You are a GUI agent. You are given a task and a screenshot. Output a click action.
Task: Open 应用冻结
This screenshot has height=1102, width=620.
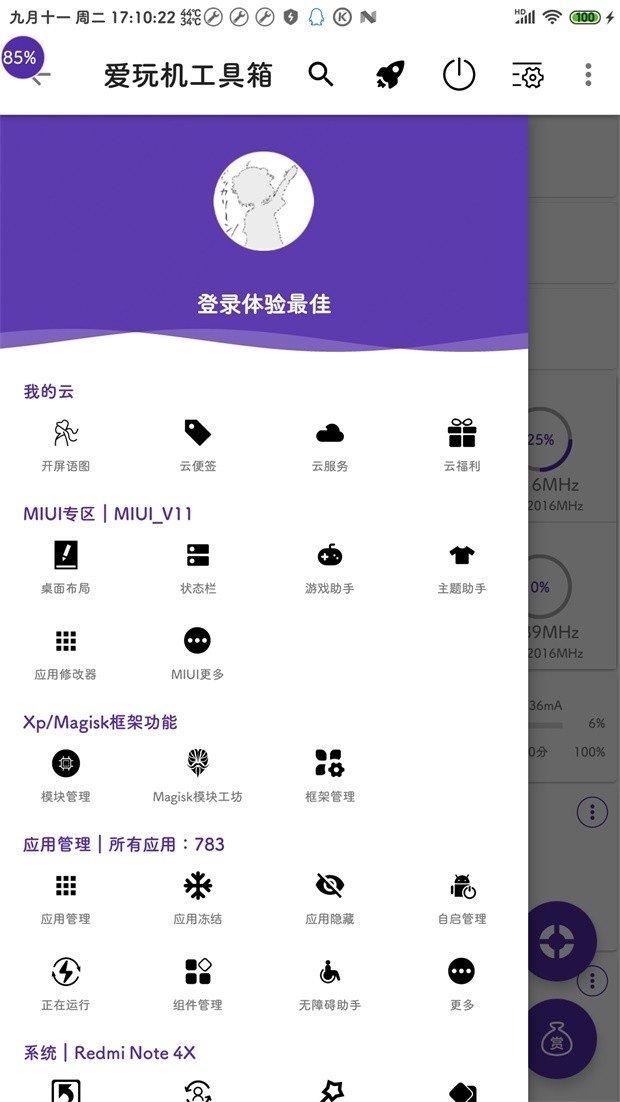pyautogui.click(x=198, y=896)
